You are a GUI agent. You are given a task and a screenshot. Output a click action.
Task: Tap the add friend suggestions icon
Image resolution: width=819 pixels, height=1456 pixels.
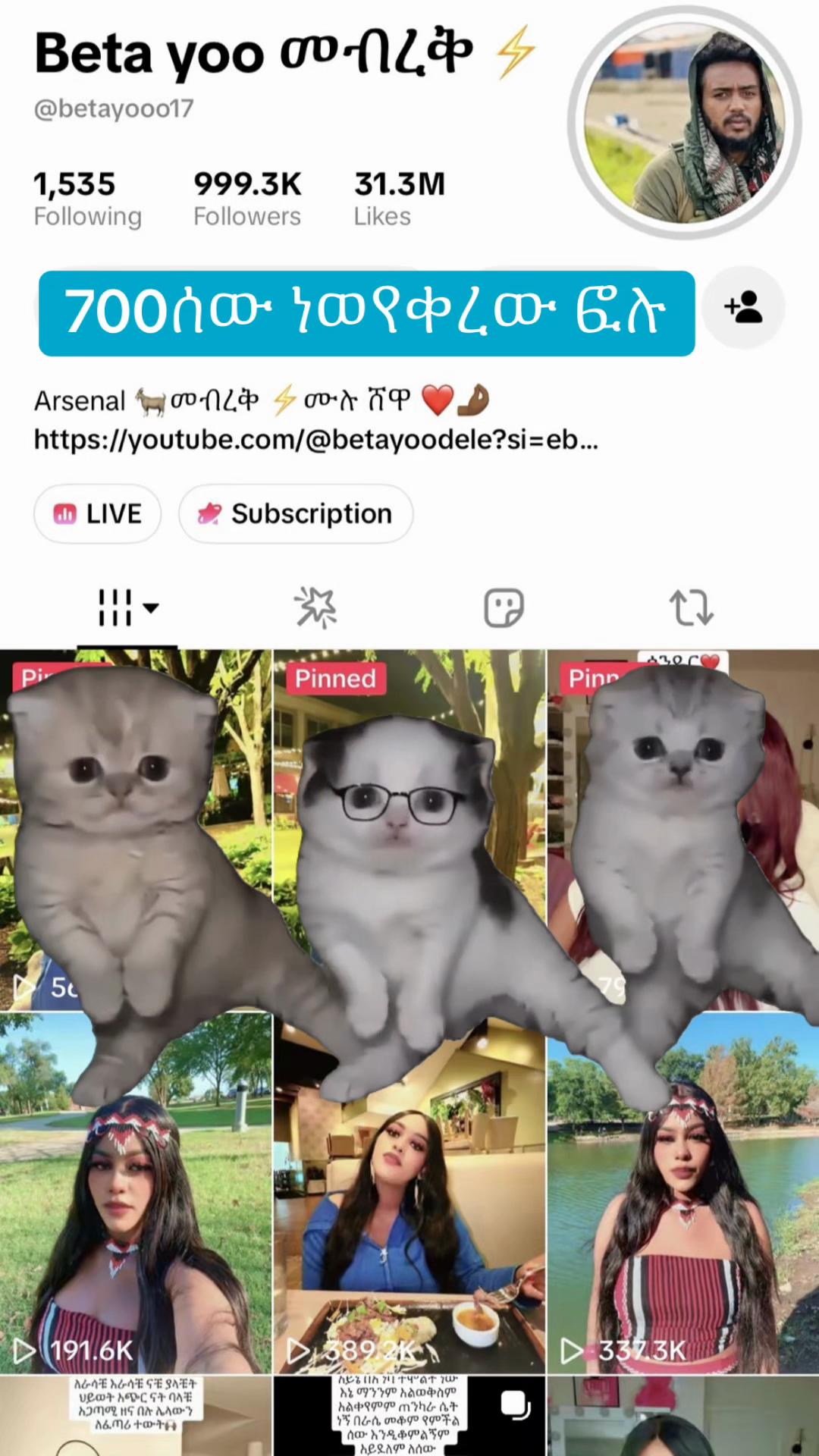743,308
